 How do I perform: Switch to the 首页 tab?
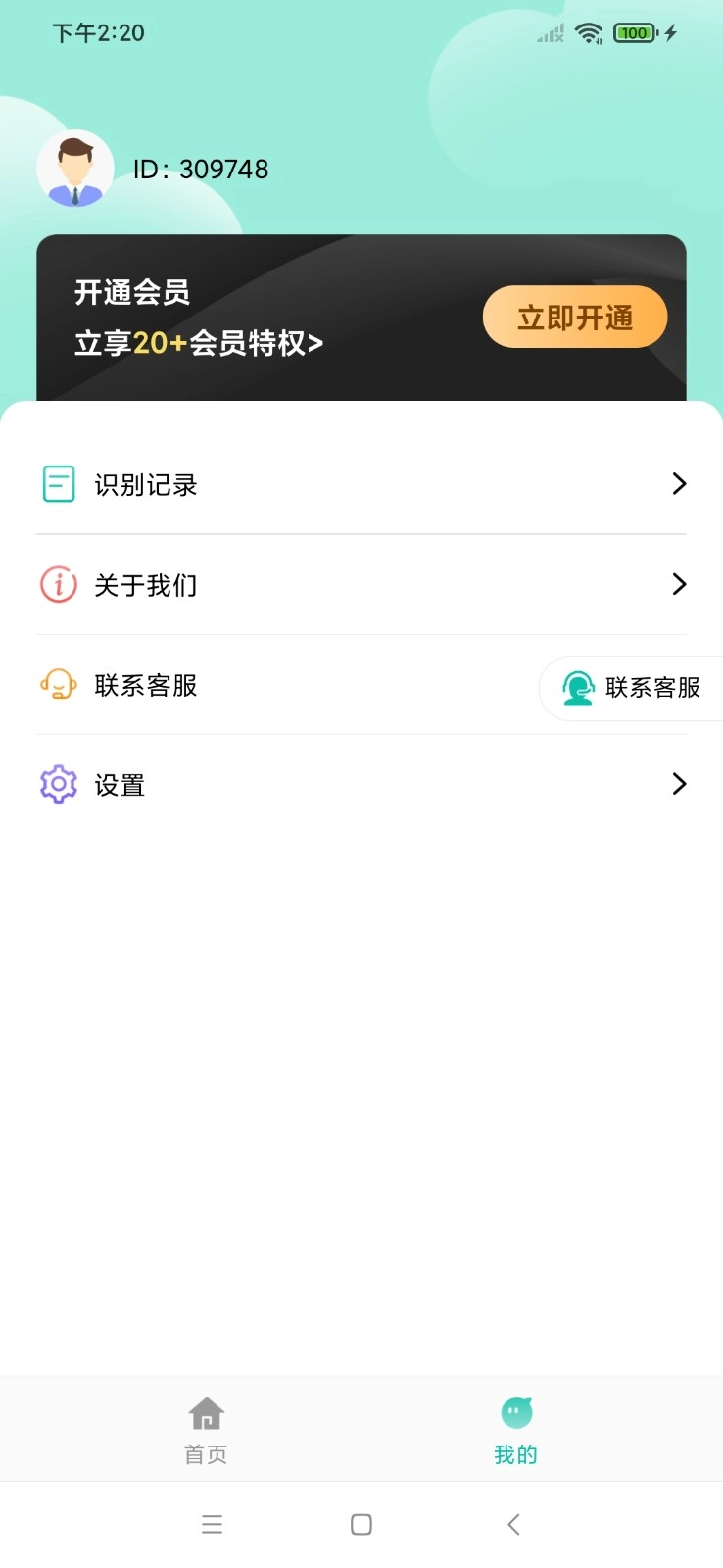coord(206,1428)
